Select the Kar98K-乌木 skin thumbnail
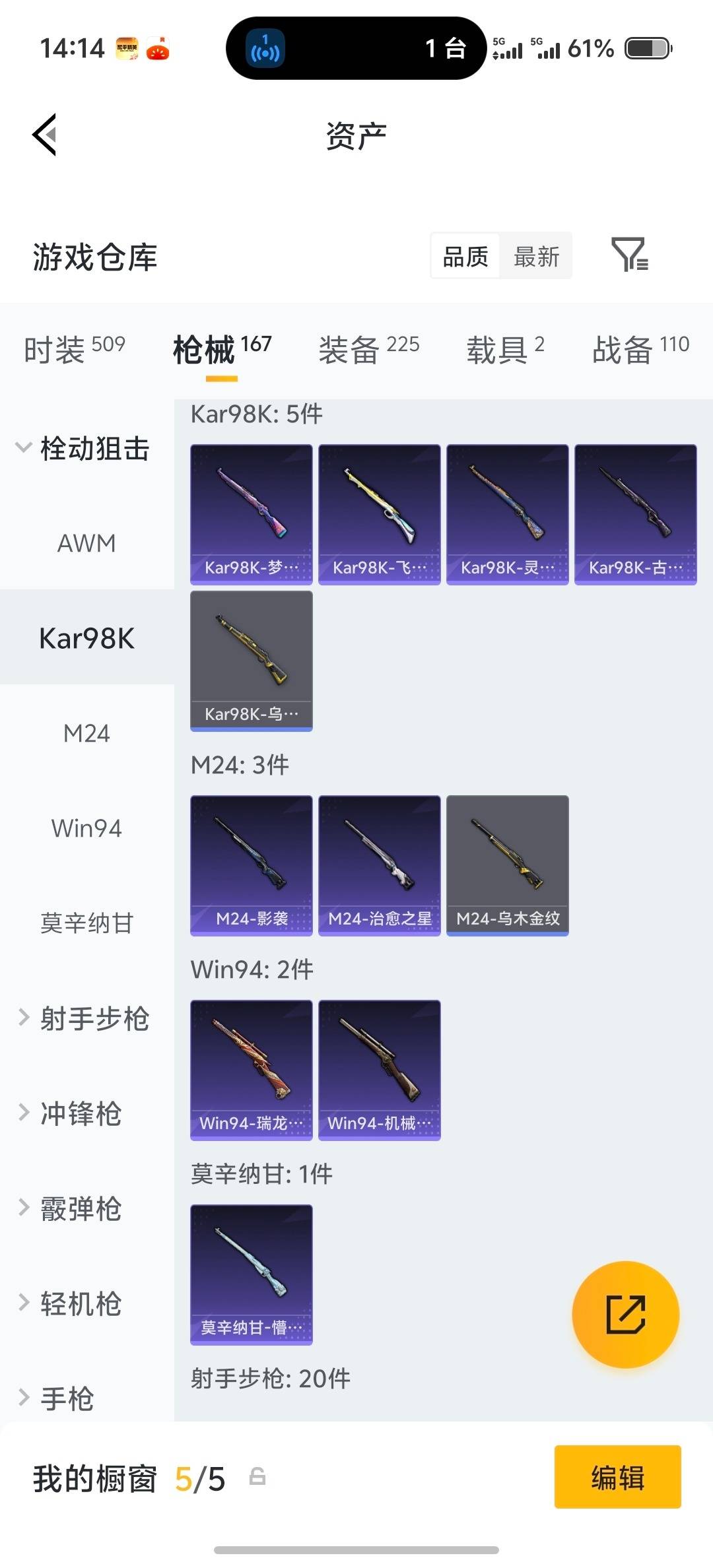 point(251,660)
